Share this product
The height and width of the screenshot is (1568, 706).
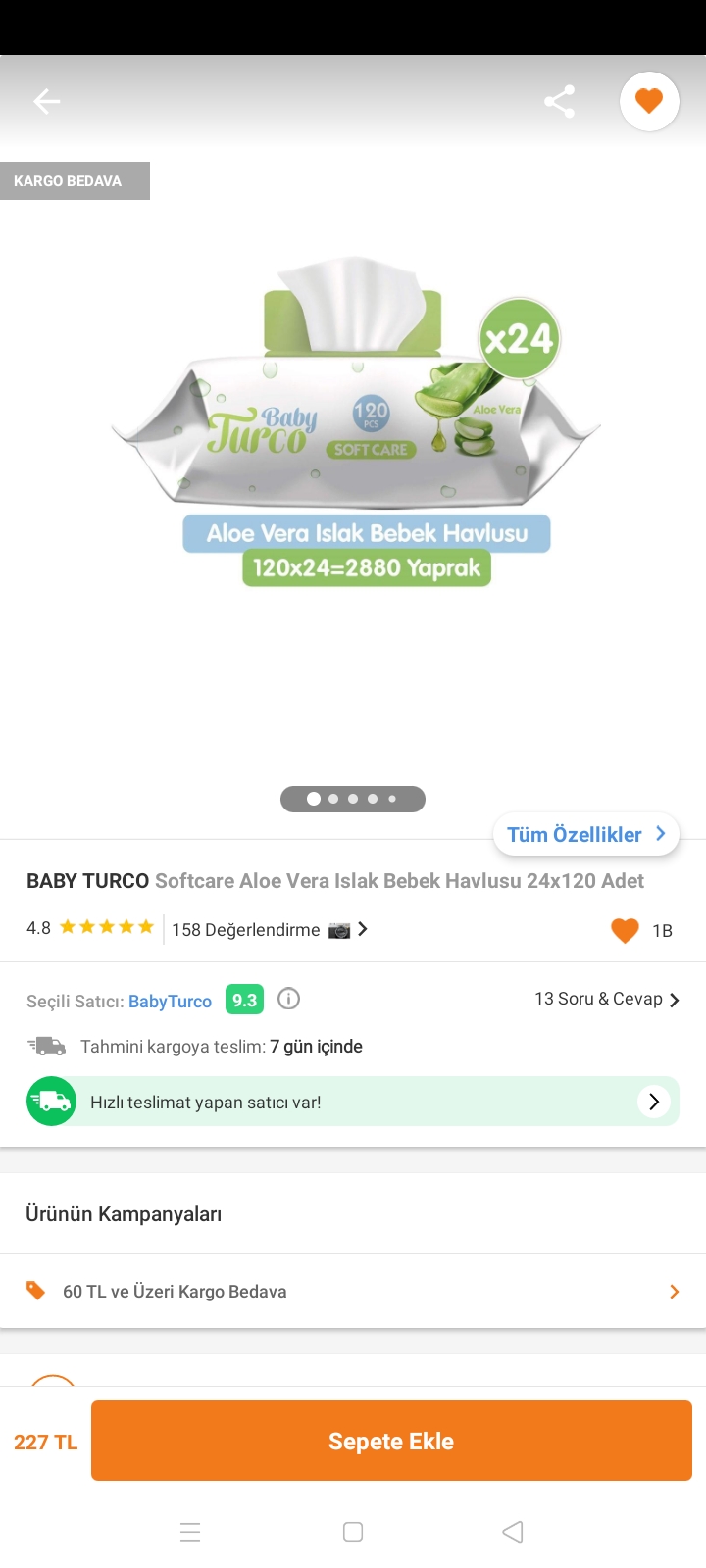click(x=559, y=101)
